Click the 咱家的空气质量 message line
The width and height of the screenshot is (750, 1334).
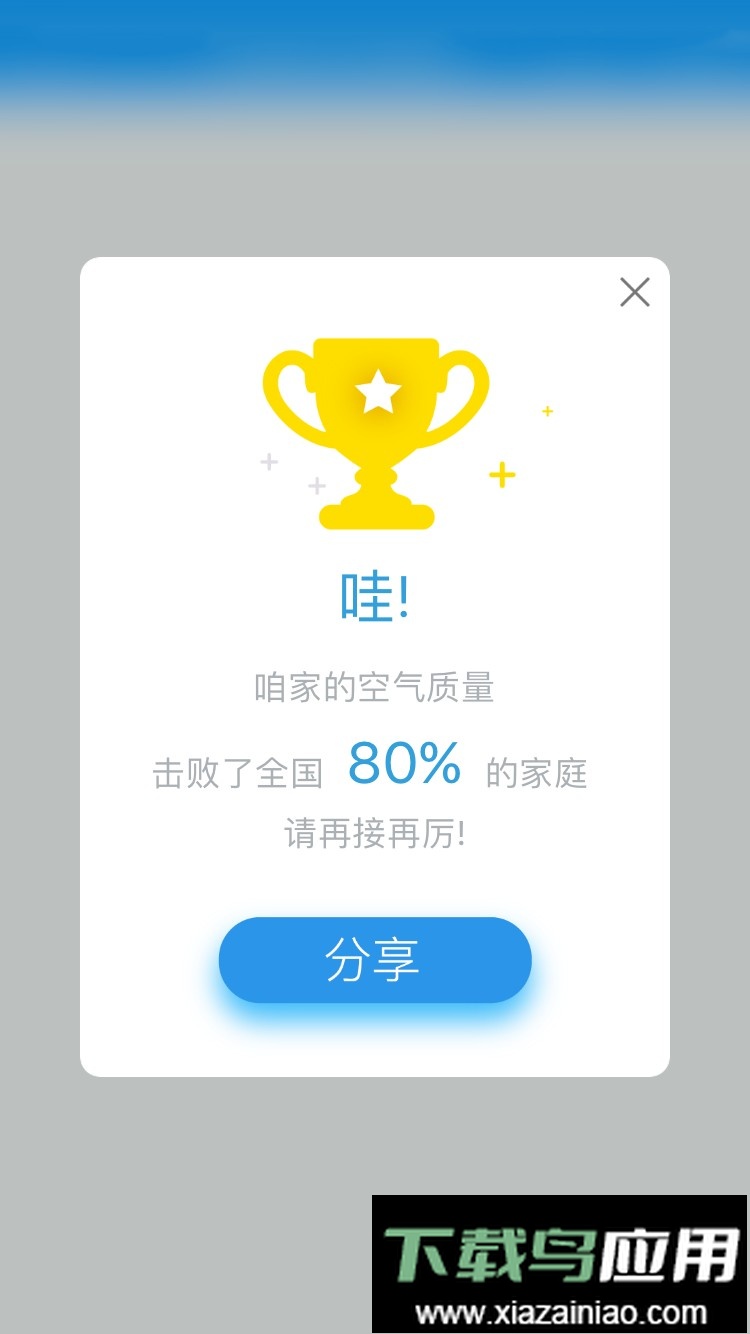[x=375, y=688]
